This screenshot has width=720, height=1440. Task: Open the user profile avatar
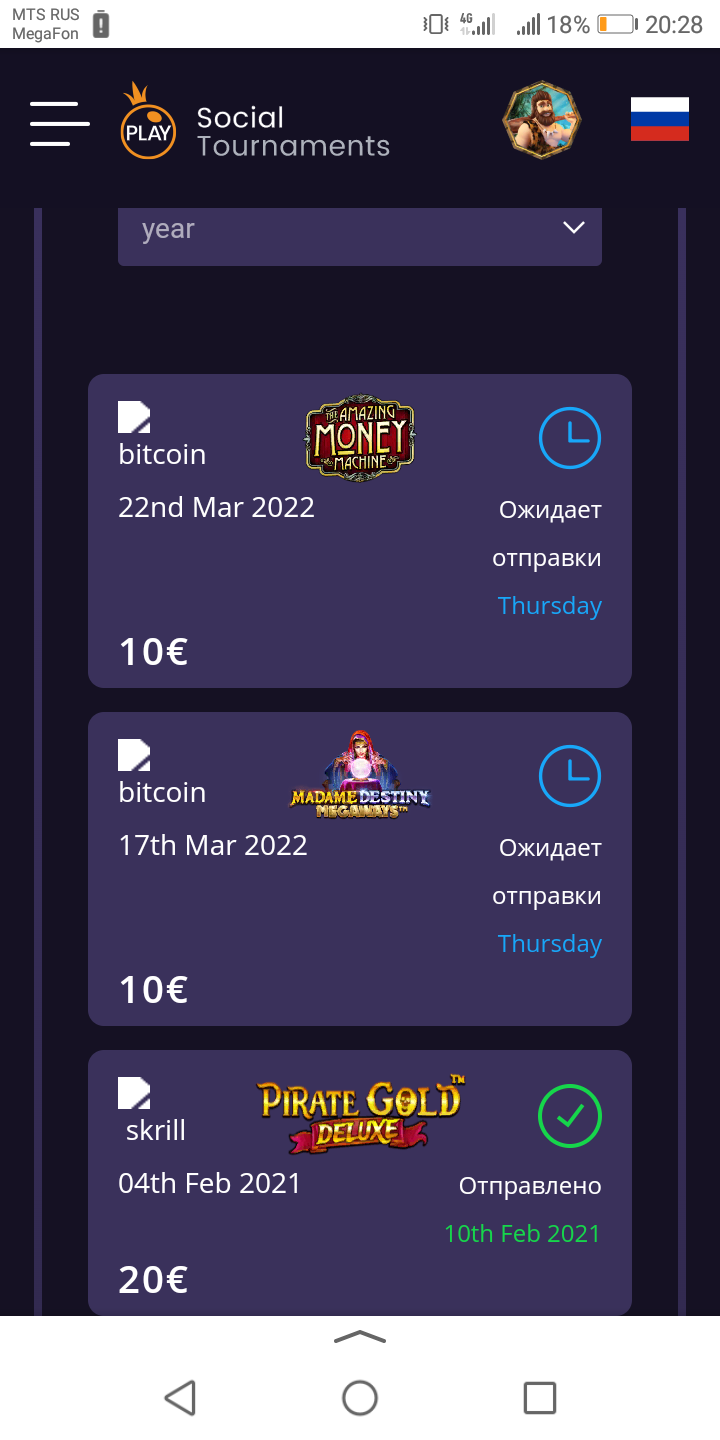[541, 120]
